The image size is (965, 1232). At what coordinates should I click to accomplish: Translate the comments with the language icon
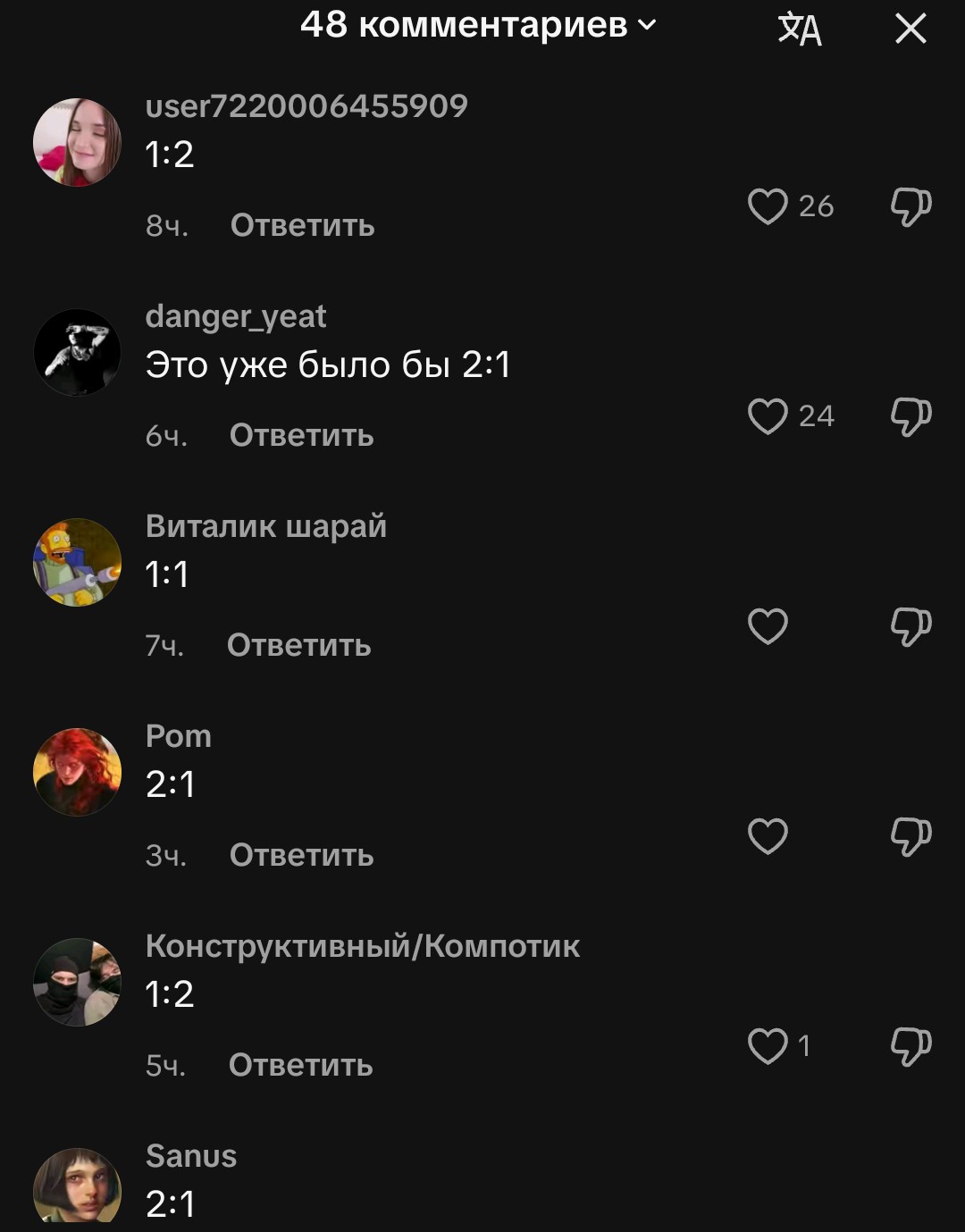(x=799, y=29)
